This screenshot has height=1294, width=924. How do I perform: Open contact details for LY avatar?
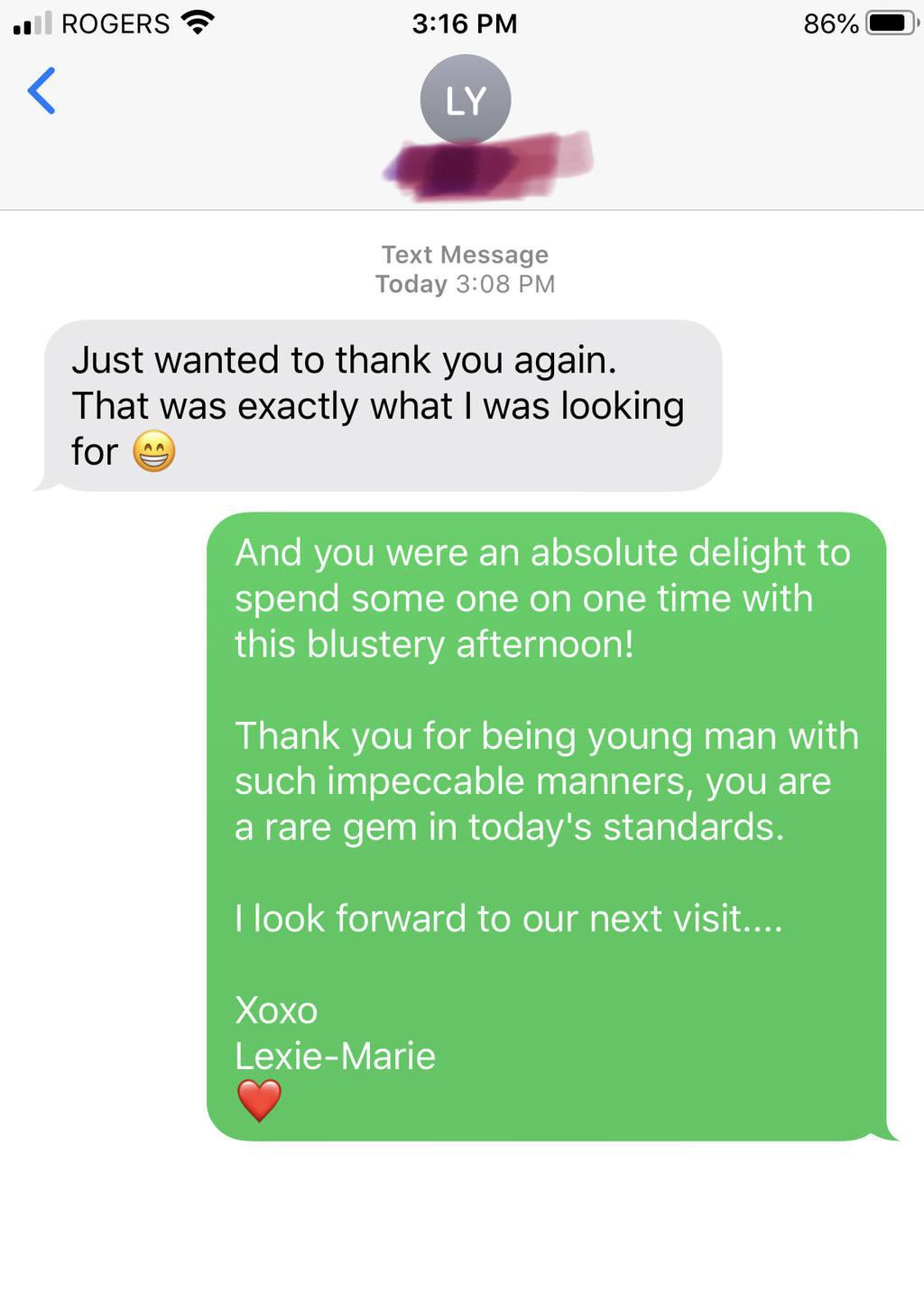click(466, 100)
